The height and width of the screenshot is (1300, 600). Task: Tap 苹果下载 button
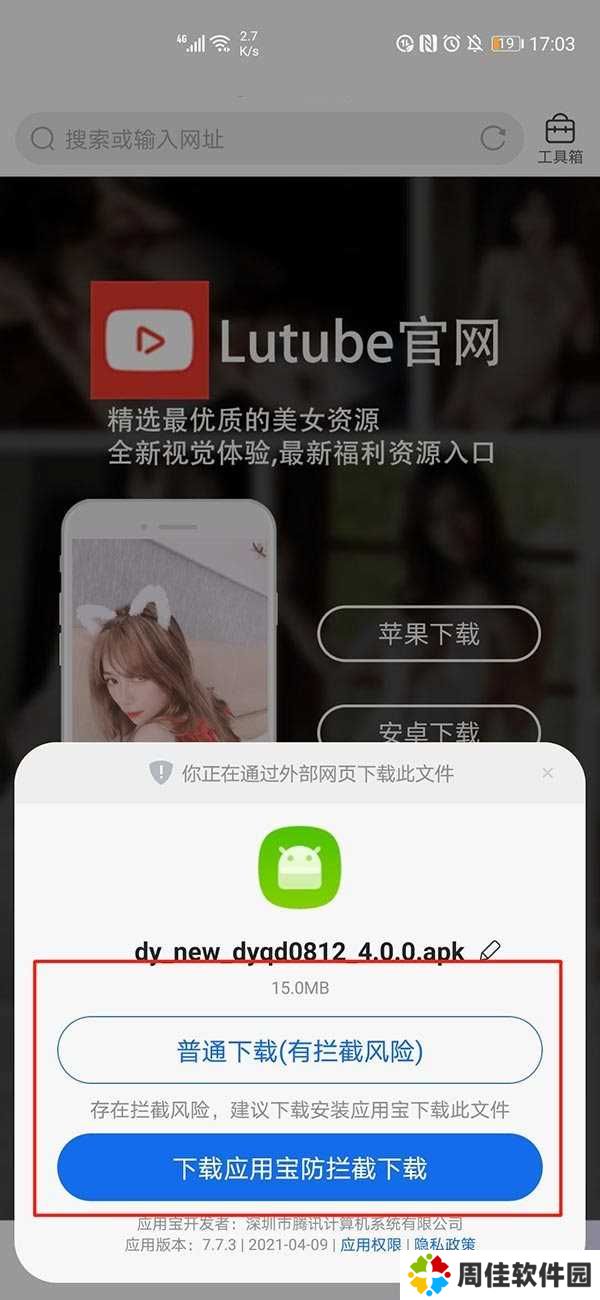coord(429,633)
